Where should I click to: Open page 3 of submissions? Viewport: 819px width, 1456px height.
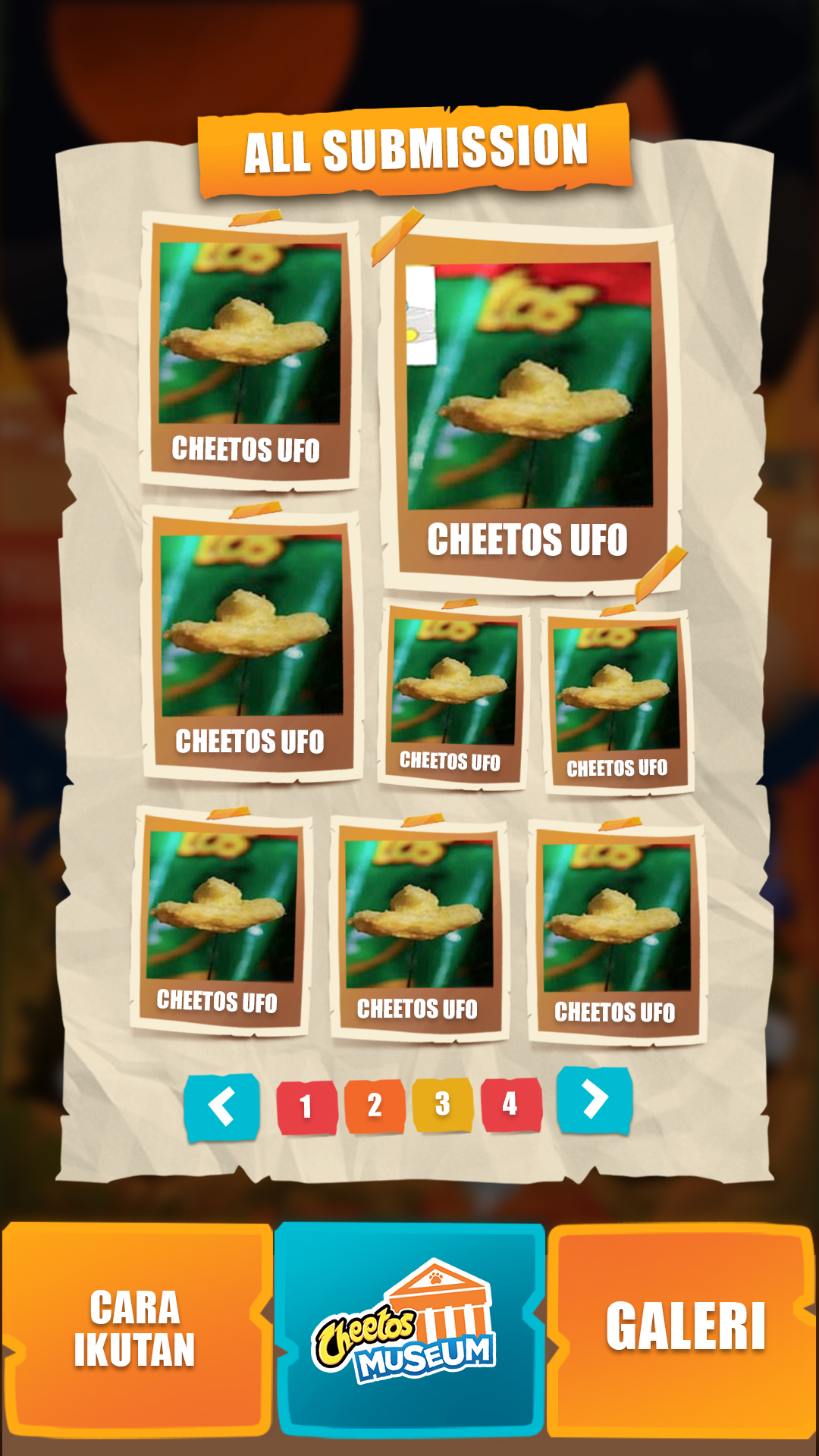[x=443, y=1104]
